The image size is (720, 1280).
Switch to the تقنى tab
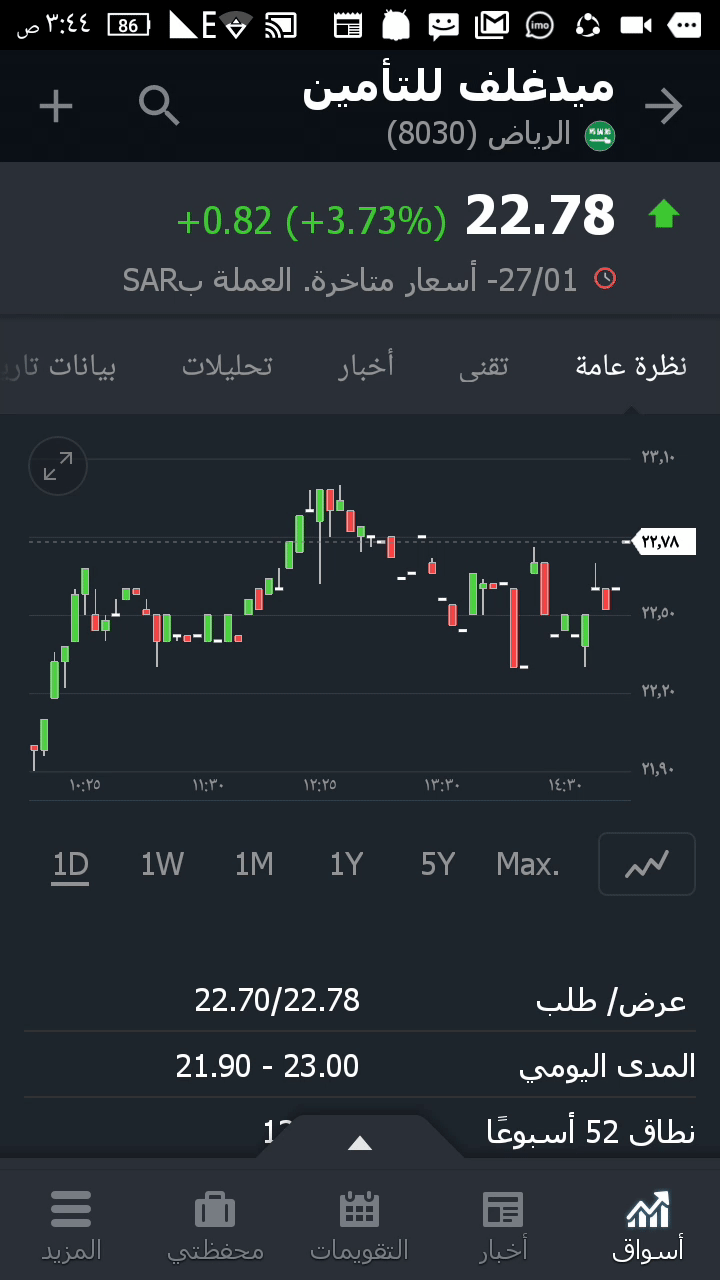[484, 366]
